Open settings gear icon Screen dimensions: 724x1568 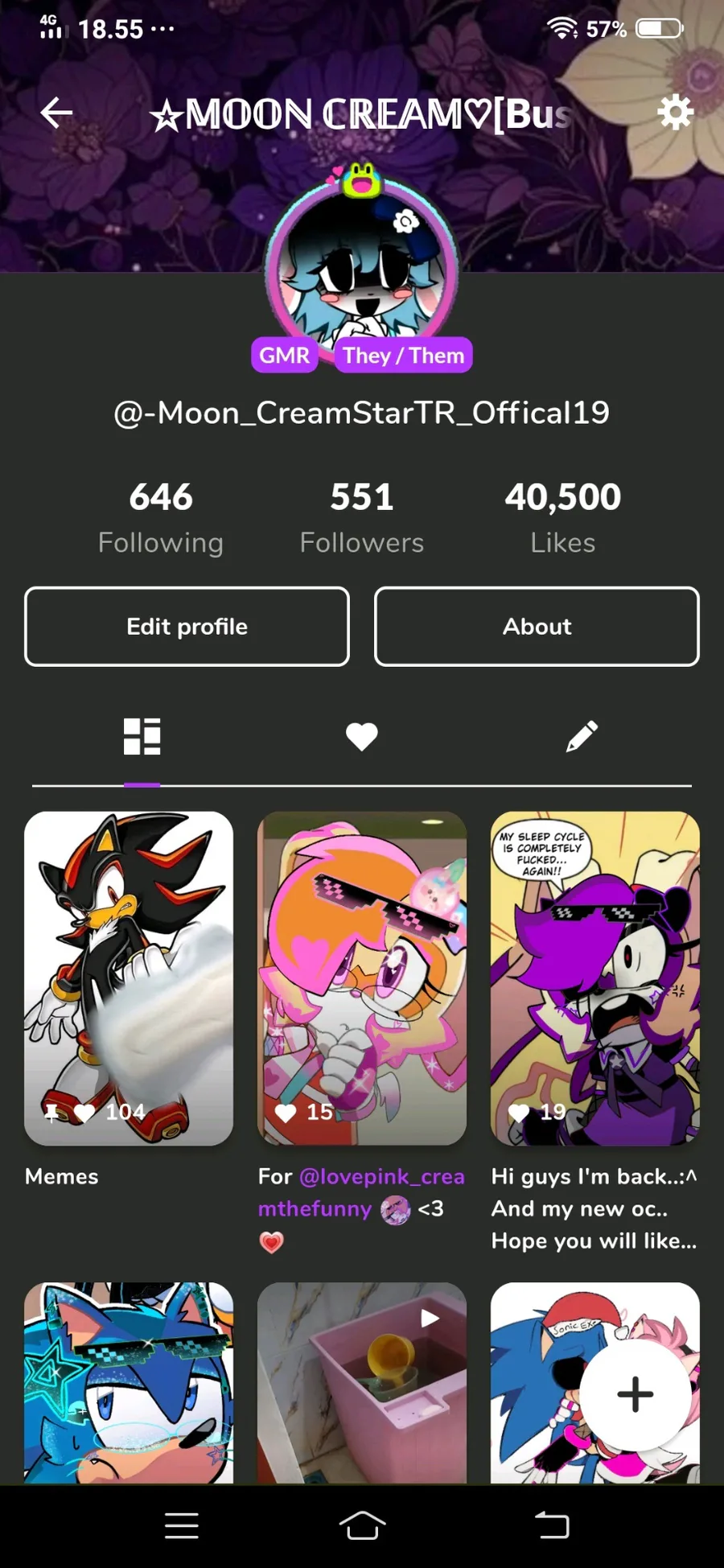click(x=675, y=113)
